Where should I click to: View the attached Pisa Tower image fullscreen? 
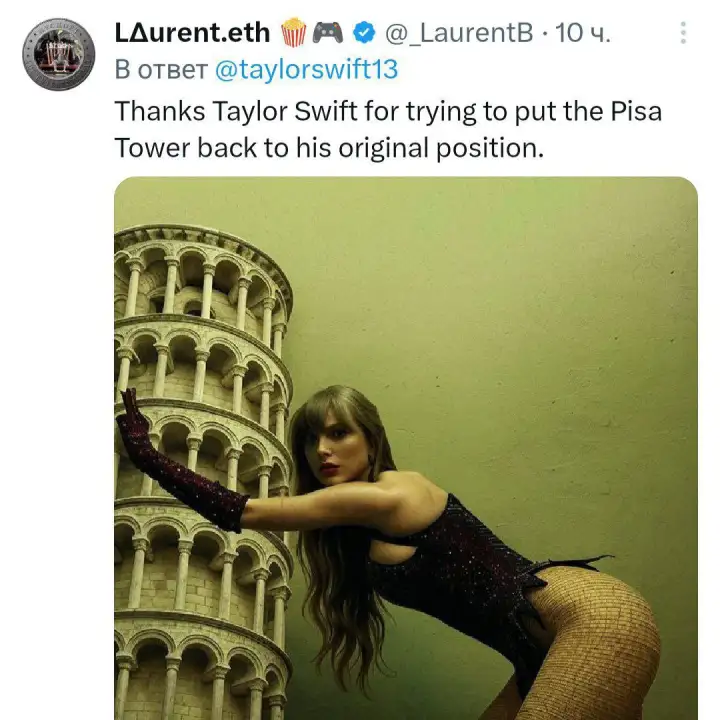405,450
